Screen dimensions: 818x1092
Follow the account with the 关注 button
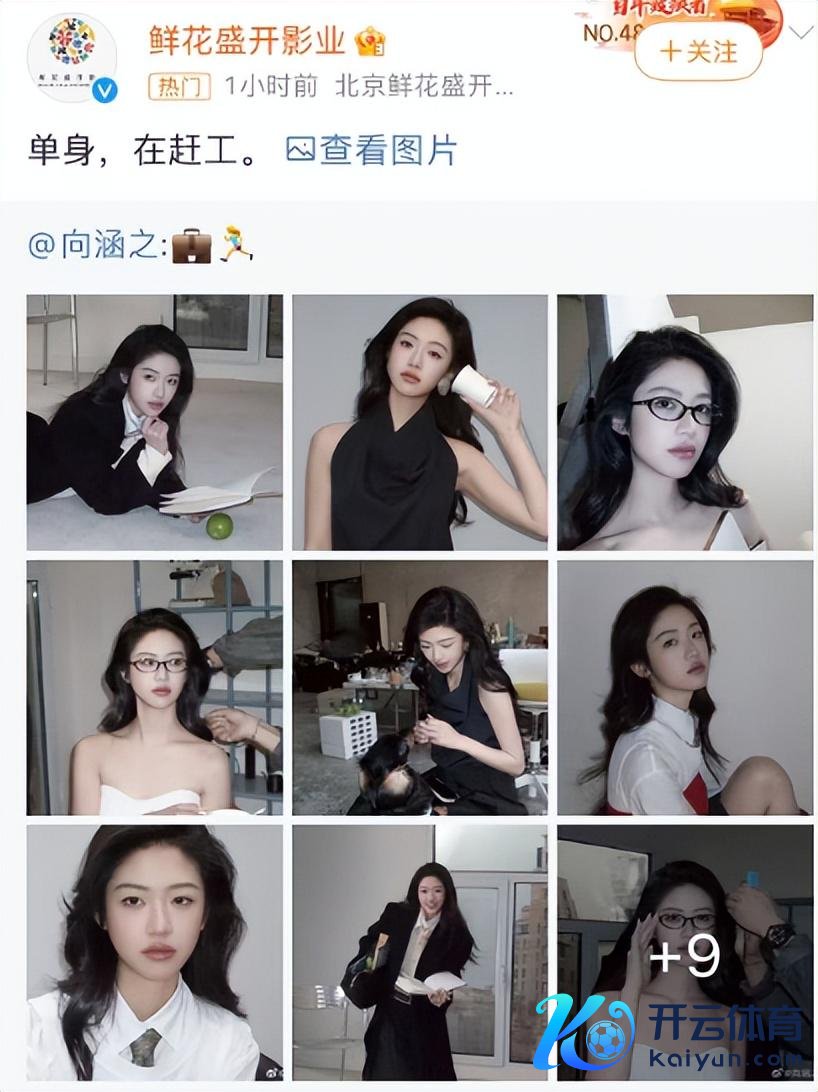pos(698,51)
